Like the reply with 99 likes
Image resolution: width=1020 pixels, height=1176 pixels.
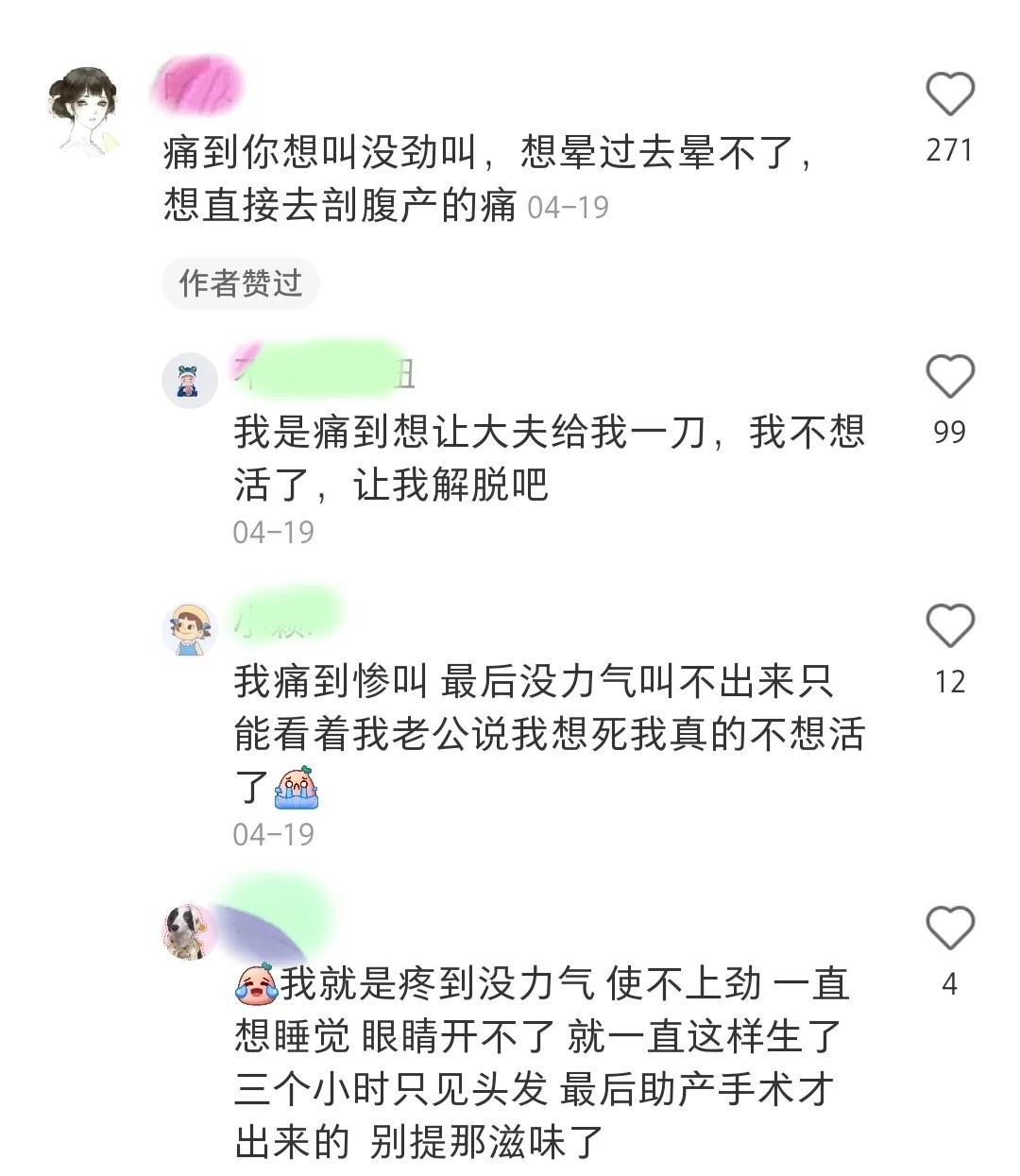coord(949,377)
